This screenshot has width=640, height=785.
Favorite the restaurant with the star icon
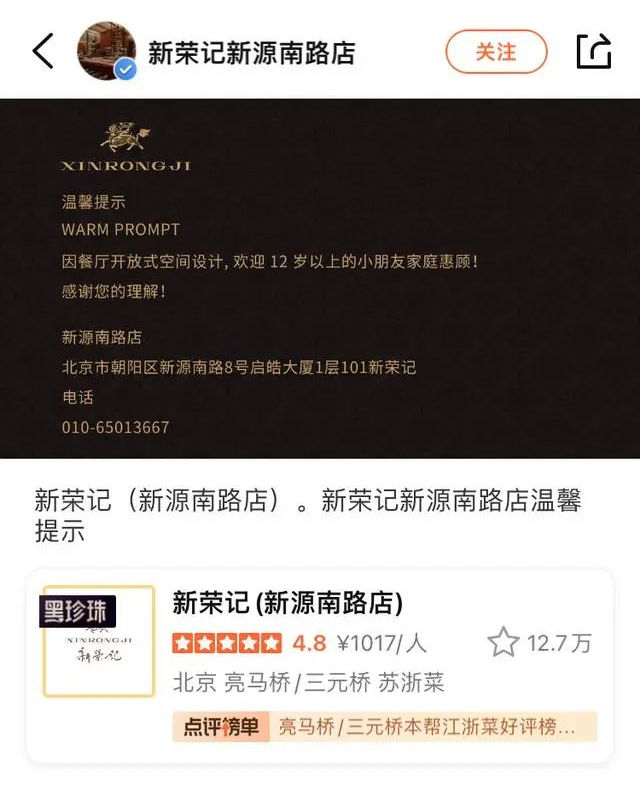[503, 642]
